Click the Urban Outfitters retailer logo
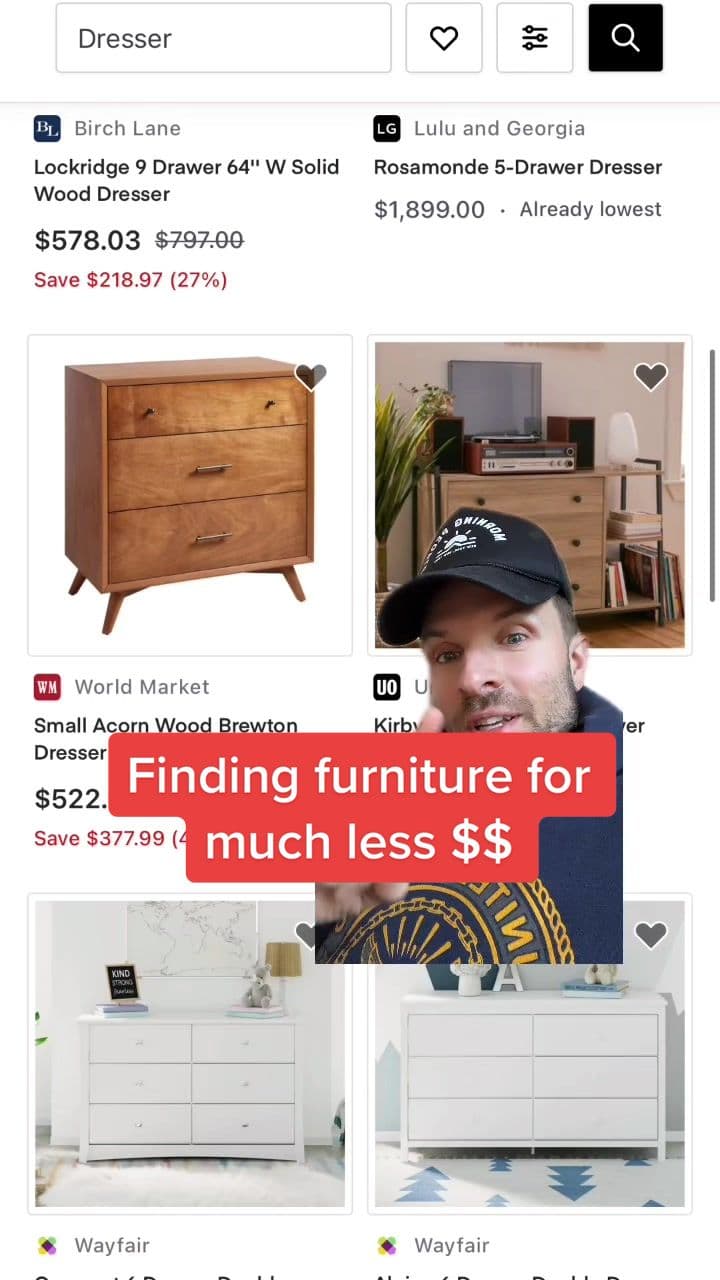The image size is (720, 1280). [x=386, y=687]
